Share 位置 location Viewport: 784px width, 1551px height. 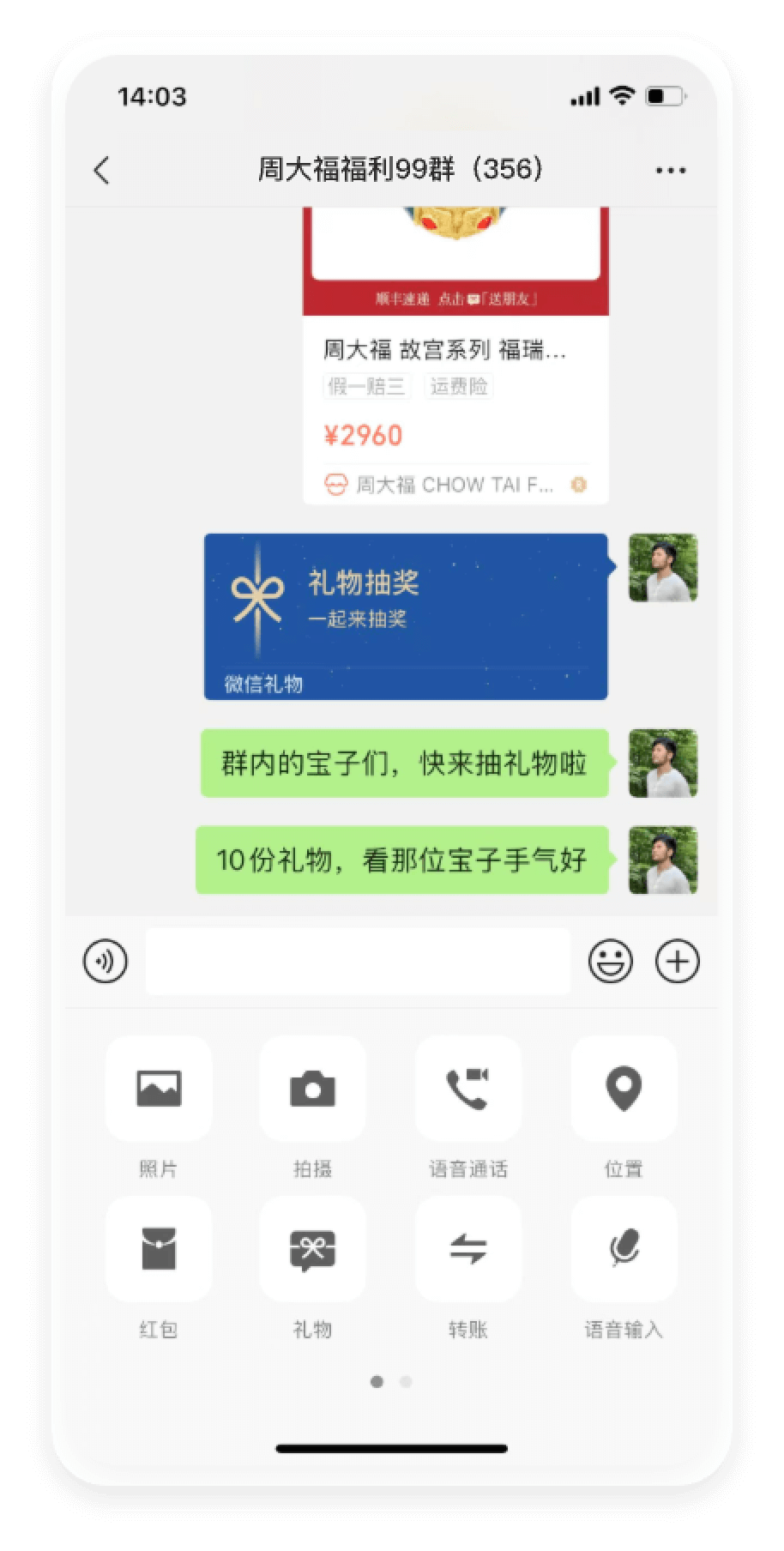point(624,1089)
